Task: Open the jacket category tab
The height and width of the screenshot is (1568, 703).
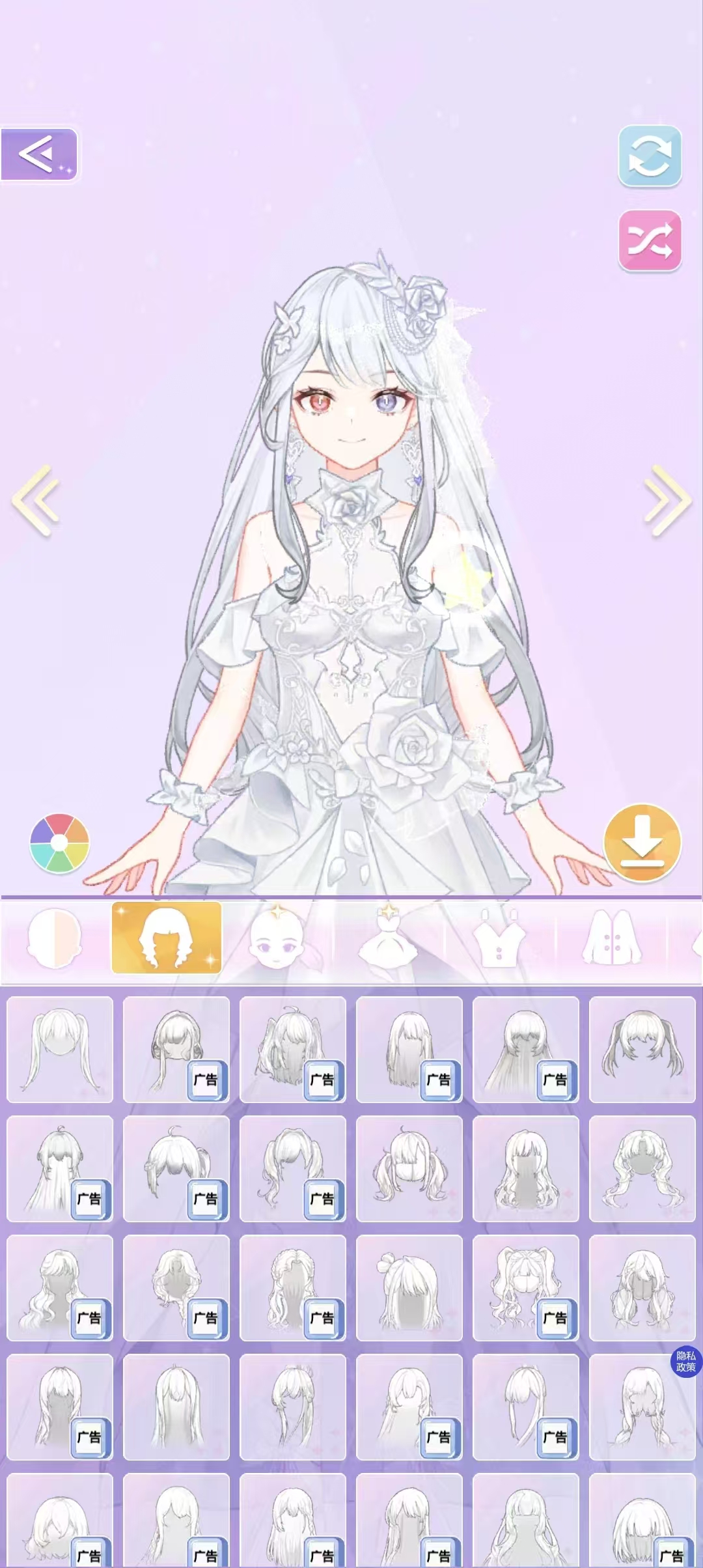Action: tap(611, 939)
